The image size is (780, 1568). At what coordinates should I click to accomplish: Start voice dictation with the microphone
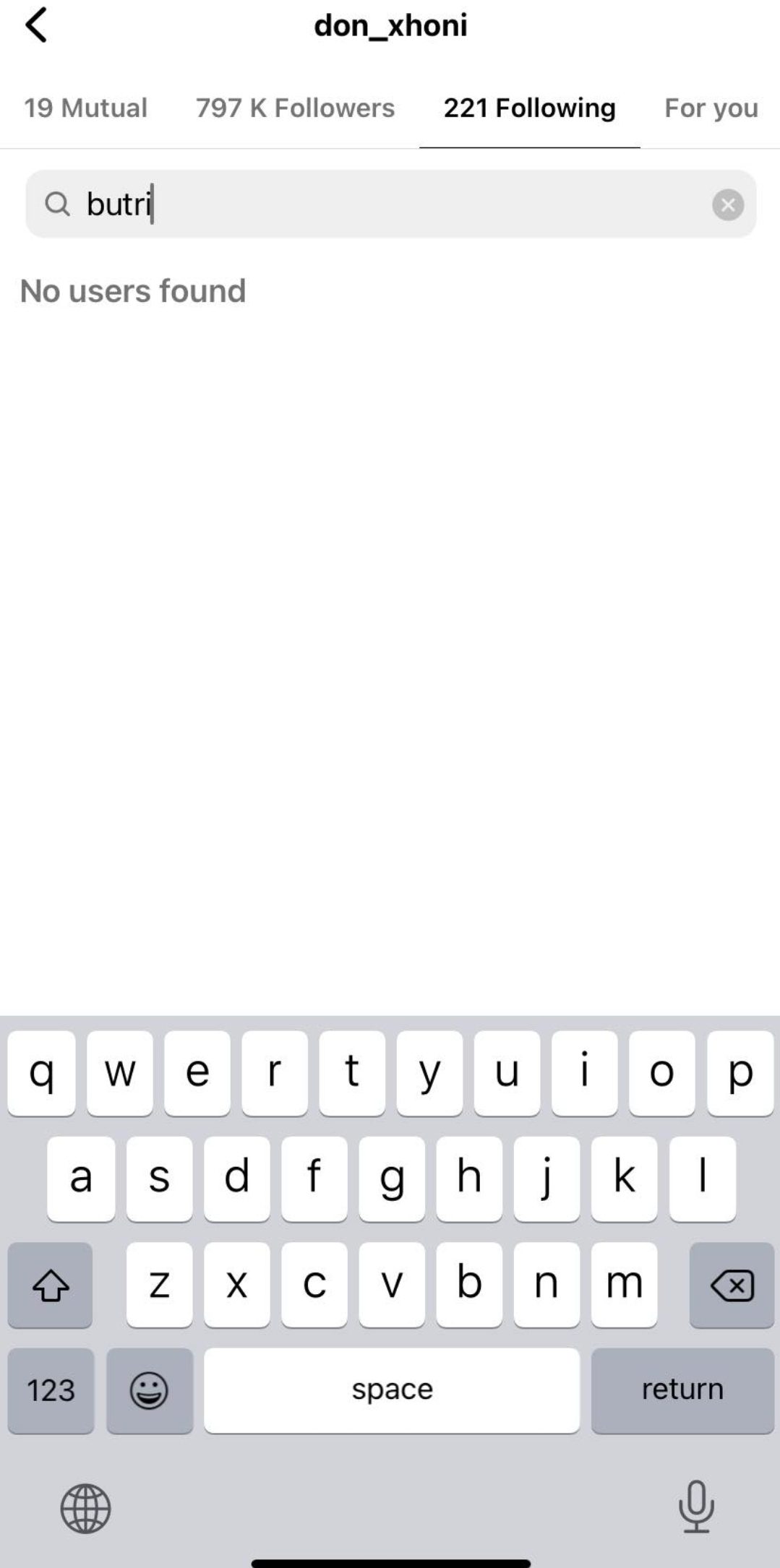(696, 1507)
